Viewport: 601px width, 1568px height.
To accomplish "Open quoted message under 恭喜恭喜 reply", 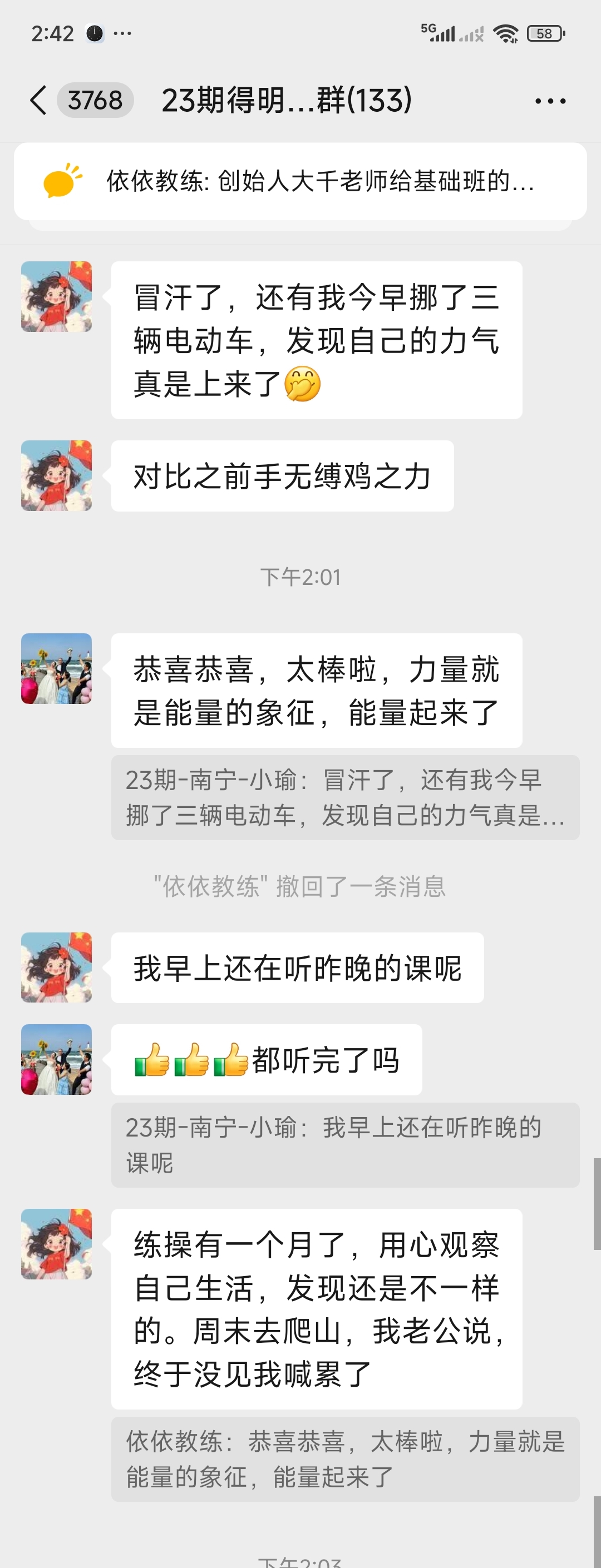I will [344, 797].
